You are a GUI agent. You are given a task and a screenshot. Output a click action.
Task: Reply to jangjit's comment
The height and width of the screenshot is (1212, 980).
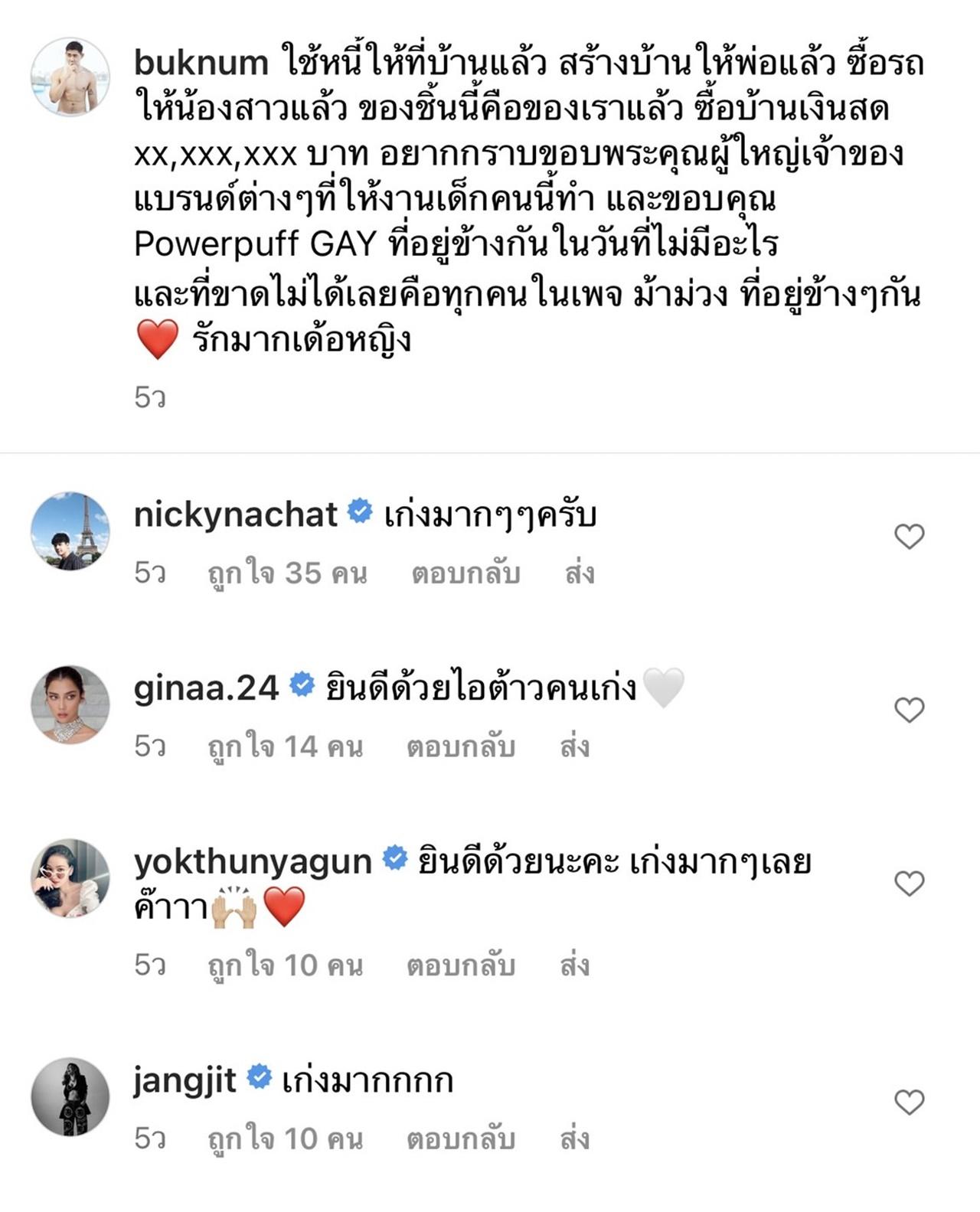coord(460,1139)
